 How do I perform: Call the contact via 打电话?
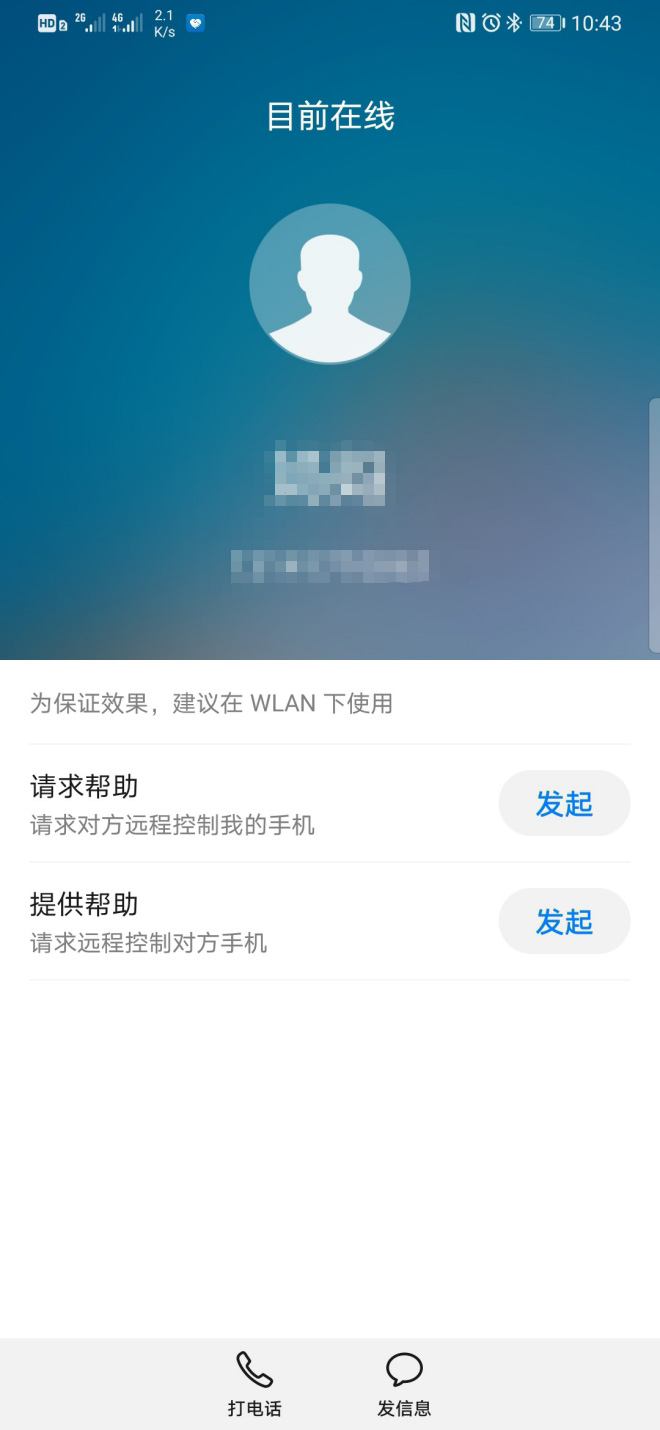254,1383
